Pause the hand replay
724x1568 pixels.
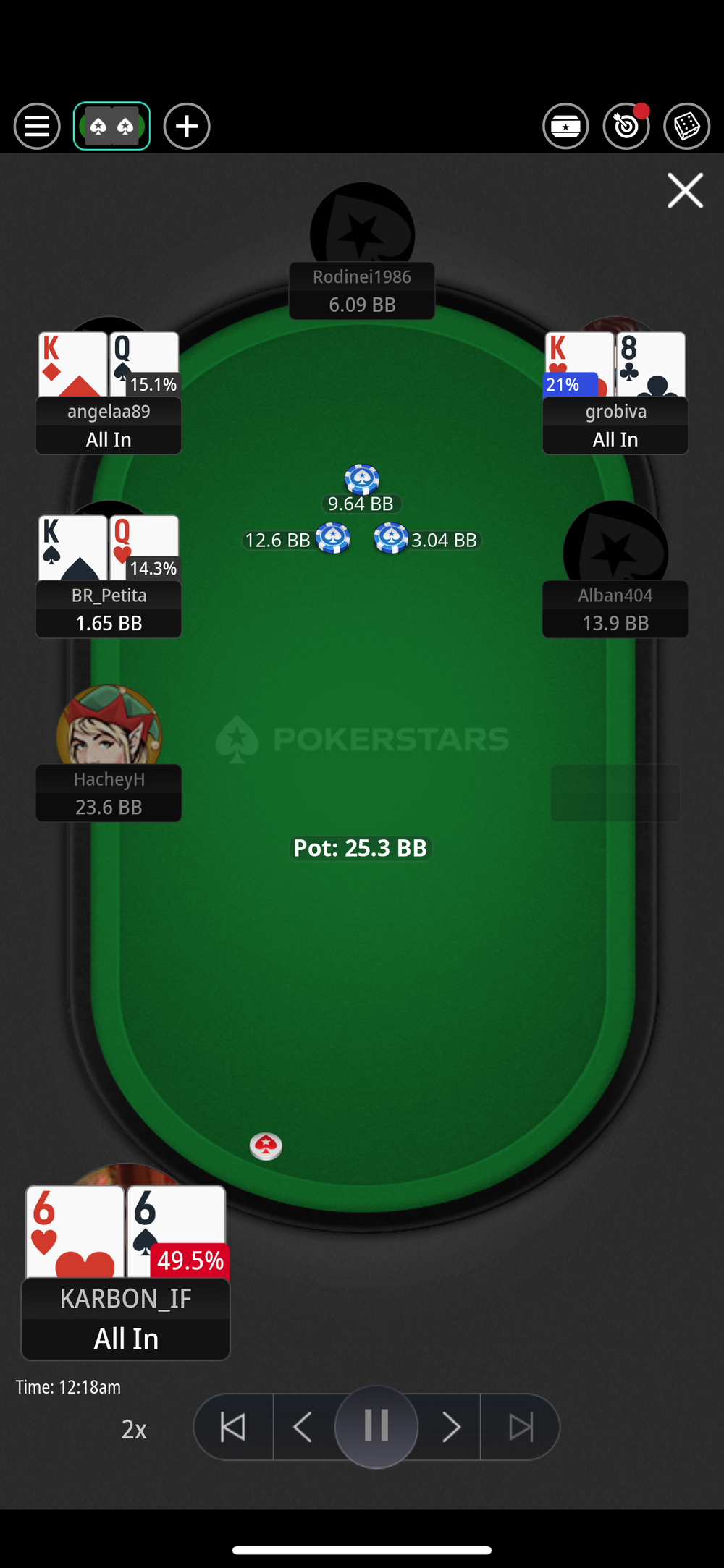(376, 1427)
